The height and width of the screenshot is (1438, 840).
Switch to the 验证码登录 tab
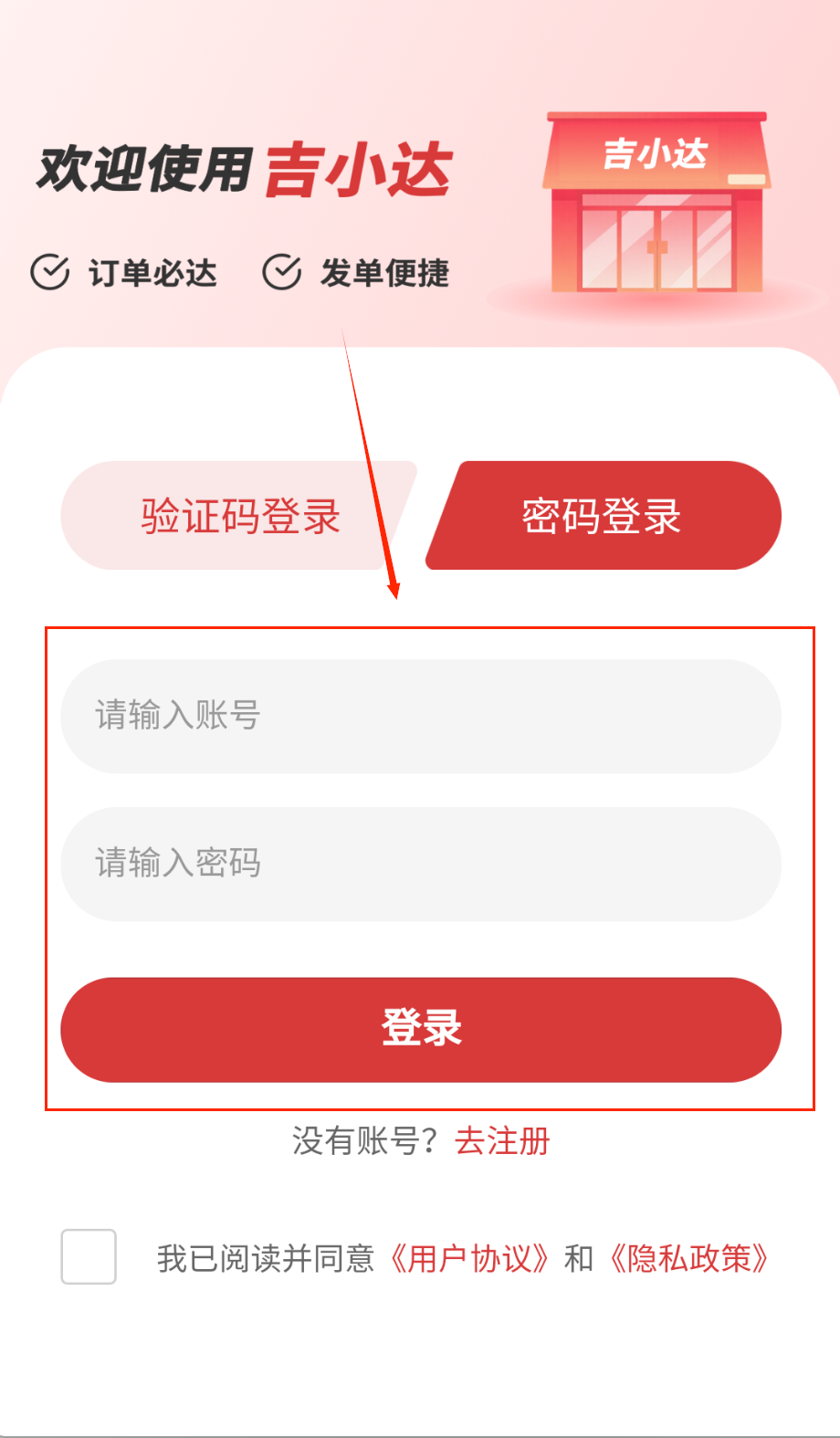click(239, 516)
